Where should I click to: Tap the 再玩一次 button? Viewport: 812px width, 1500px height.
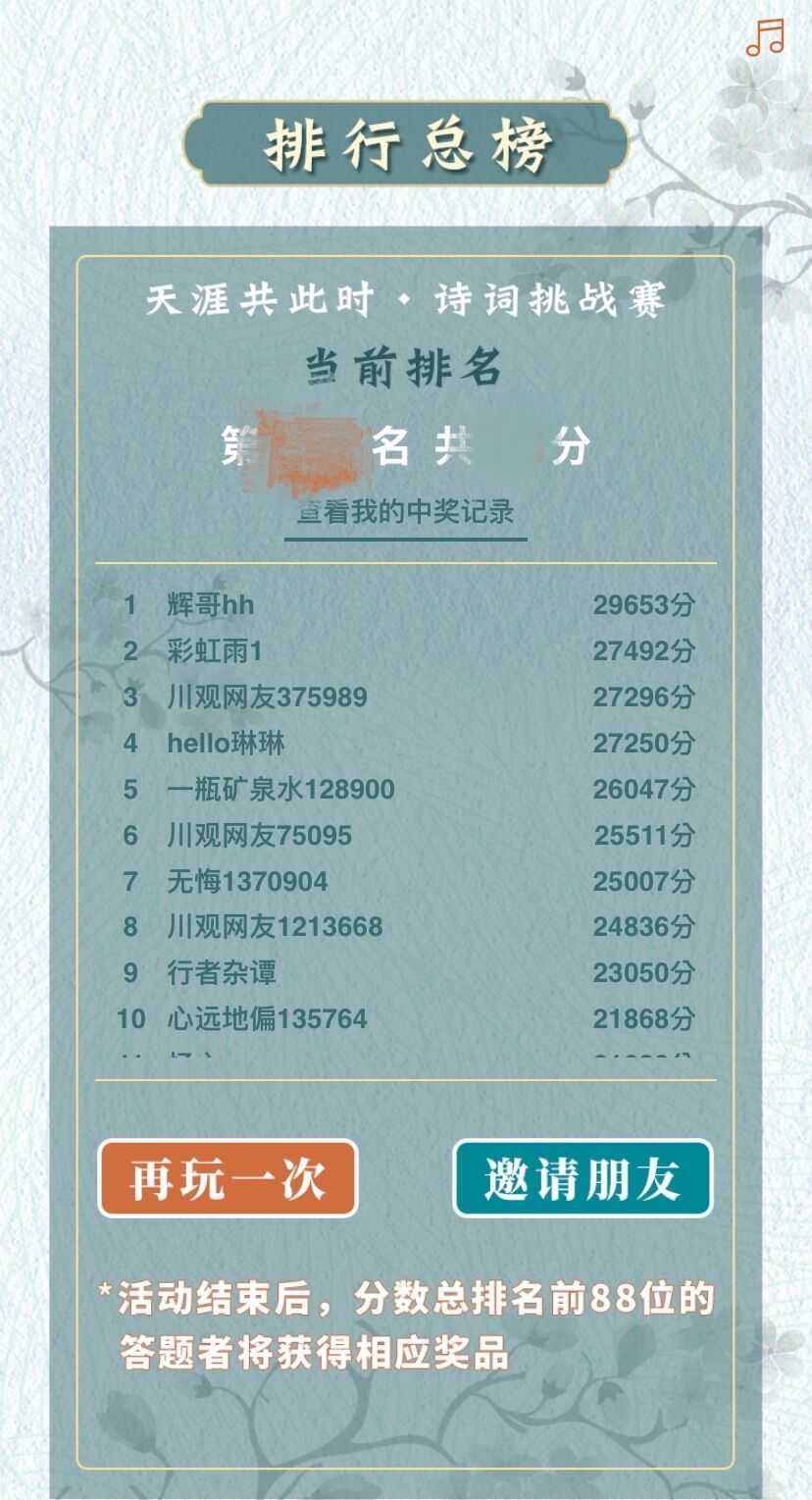pos(228,1178)
